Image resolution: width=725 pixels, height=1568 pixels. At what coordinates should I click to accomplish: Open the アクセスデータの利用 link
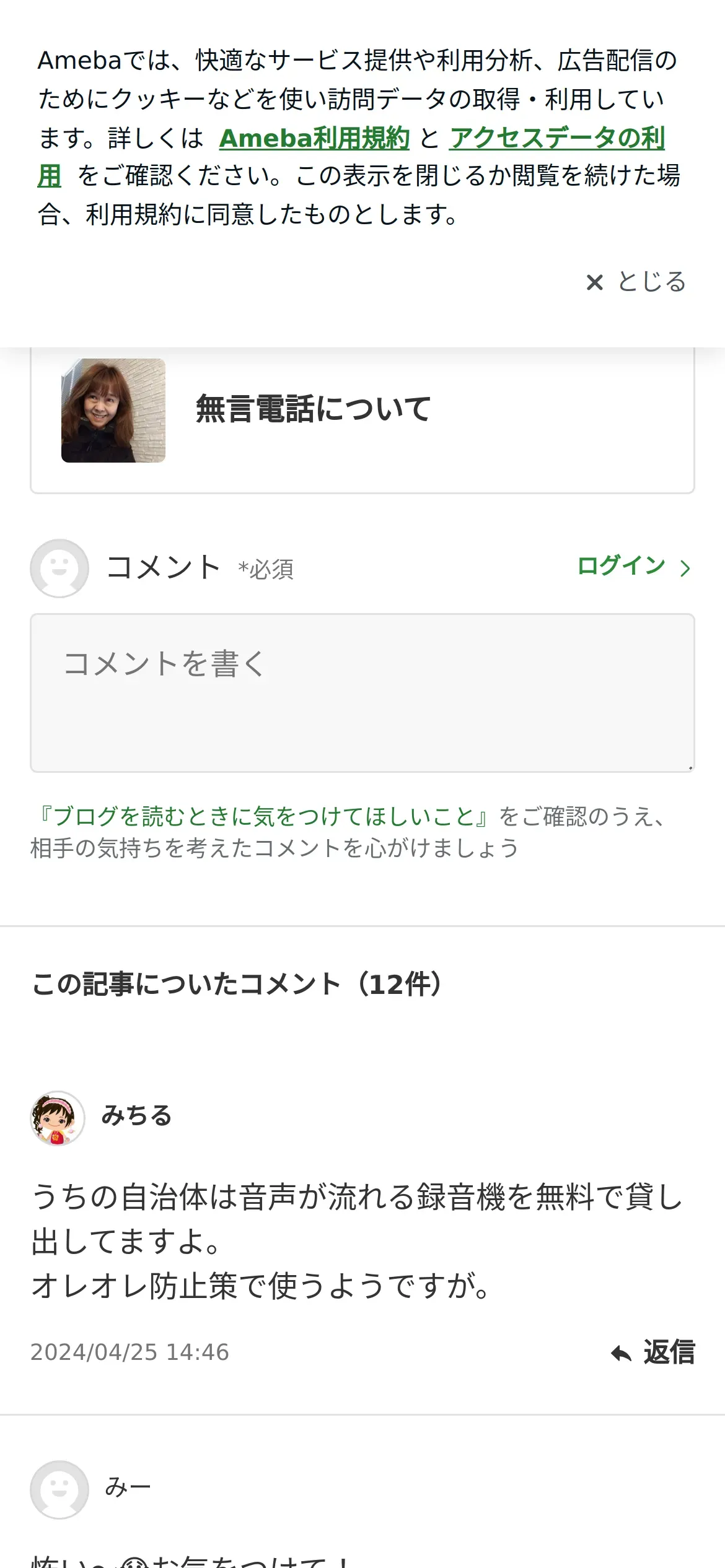tap(556, 138)
